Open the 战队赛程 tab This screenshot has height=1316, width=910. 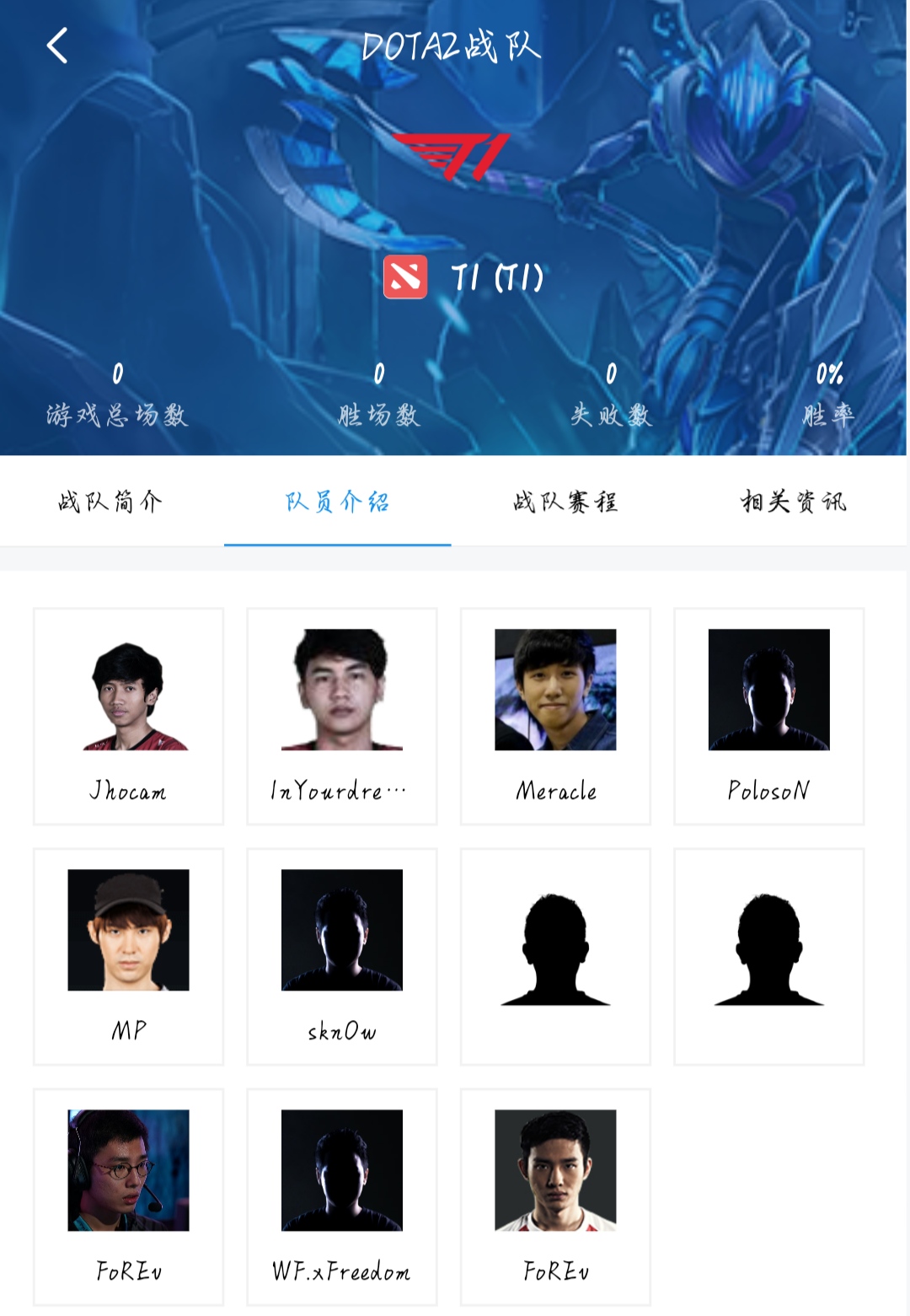tap(565, 502)
